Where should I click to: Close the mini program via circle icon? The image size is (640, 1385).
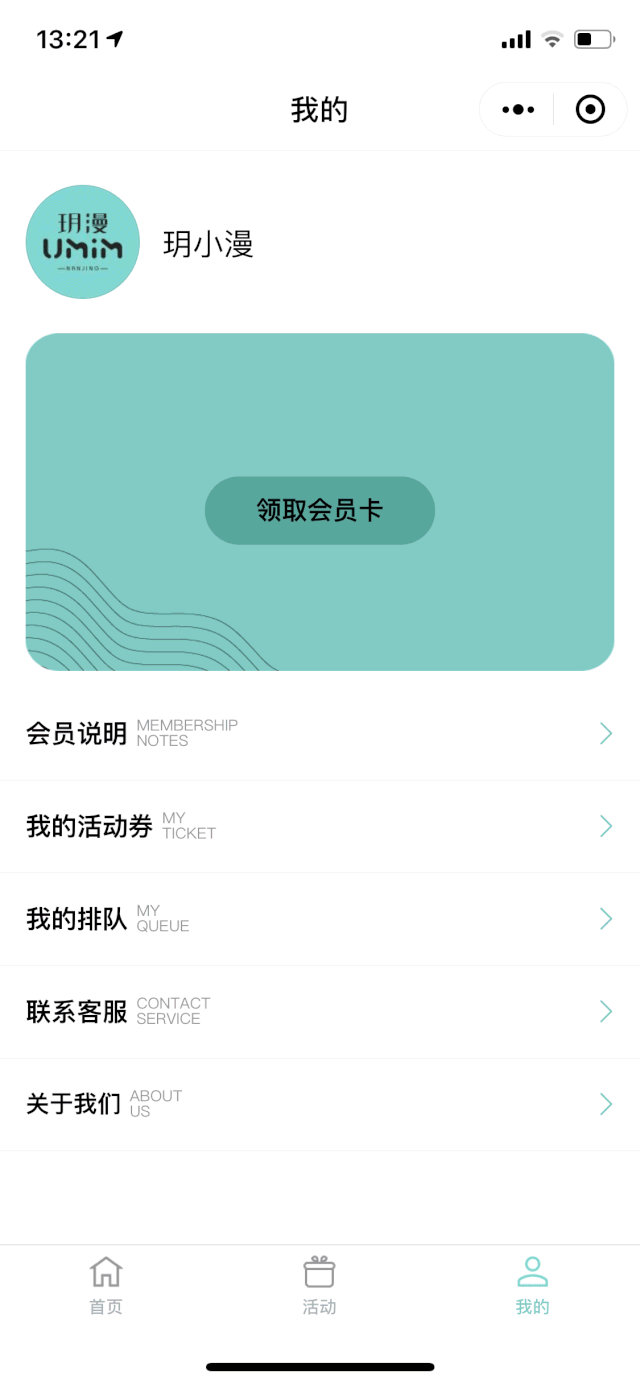tap(590, 109)
